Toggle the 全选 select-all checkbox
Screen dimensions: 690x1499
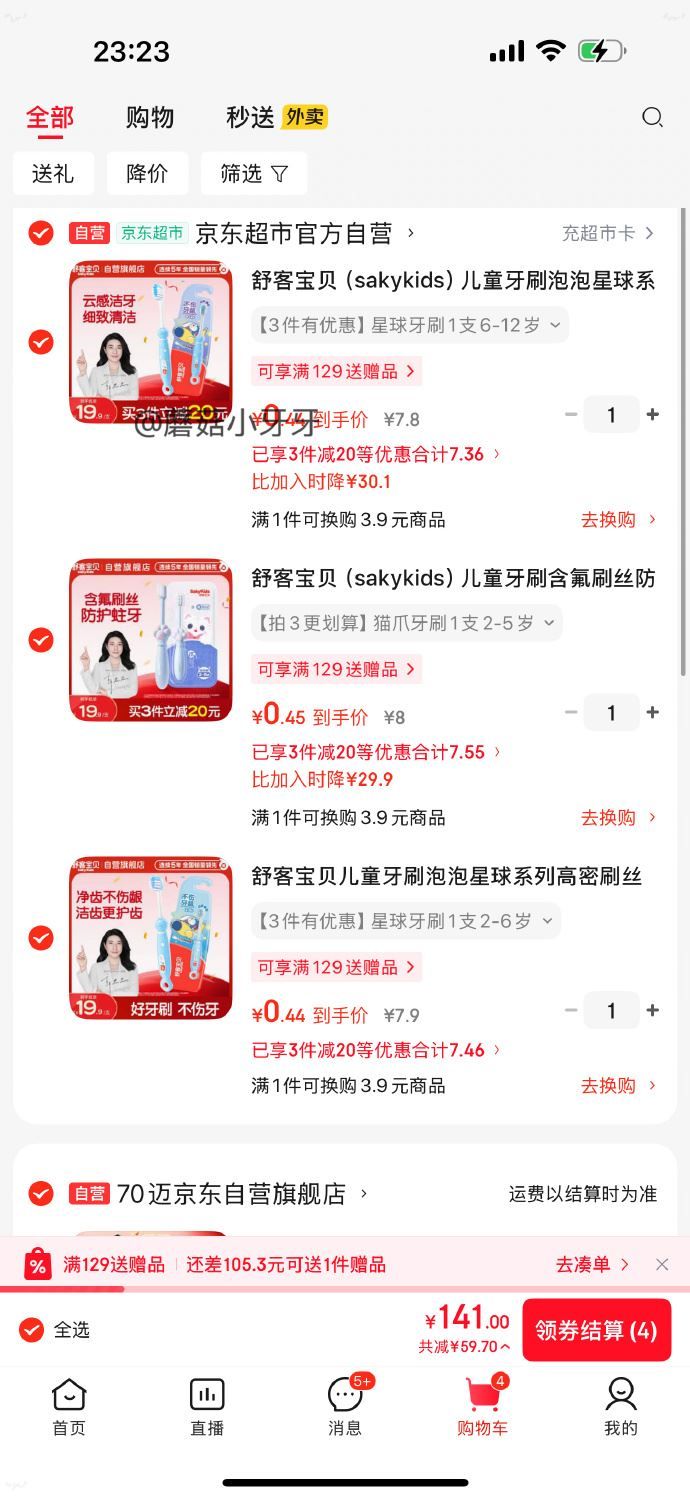coord(32,1330)
